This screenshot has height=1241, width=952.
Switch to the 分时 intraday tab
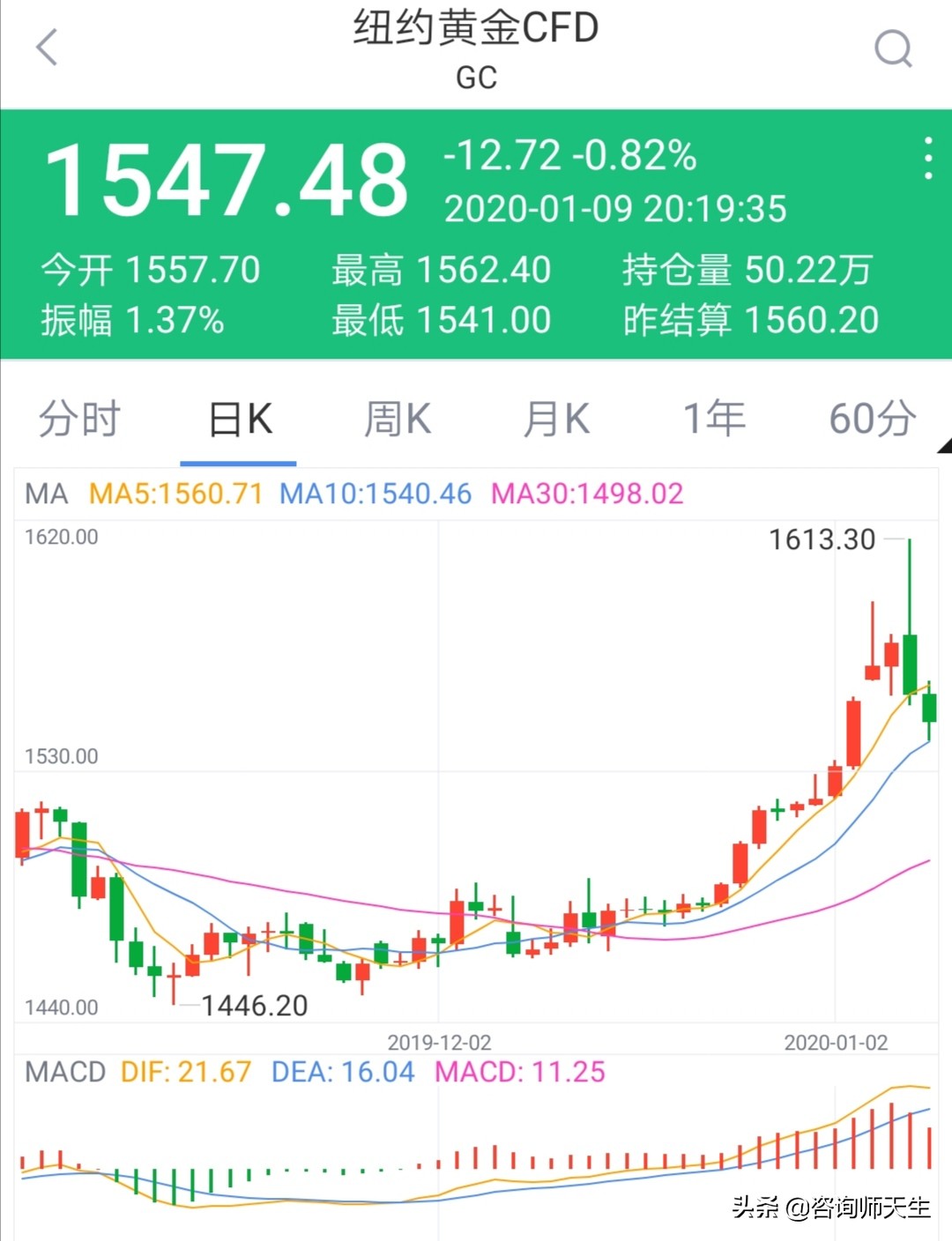pyautogui.click(x=79, y=420)
